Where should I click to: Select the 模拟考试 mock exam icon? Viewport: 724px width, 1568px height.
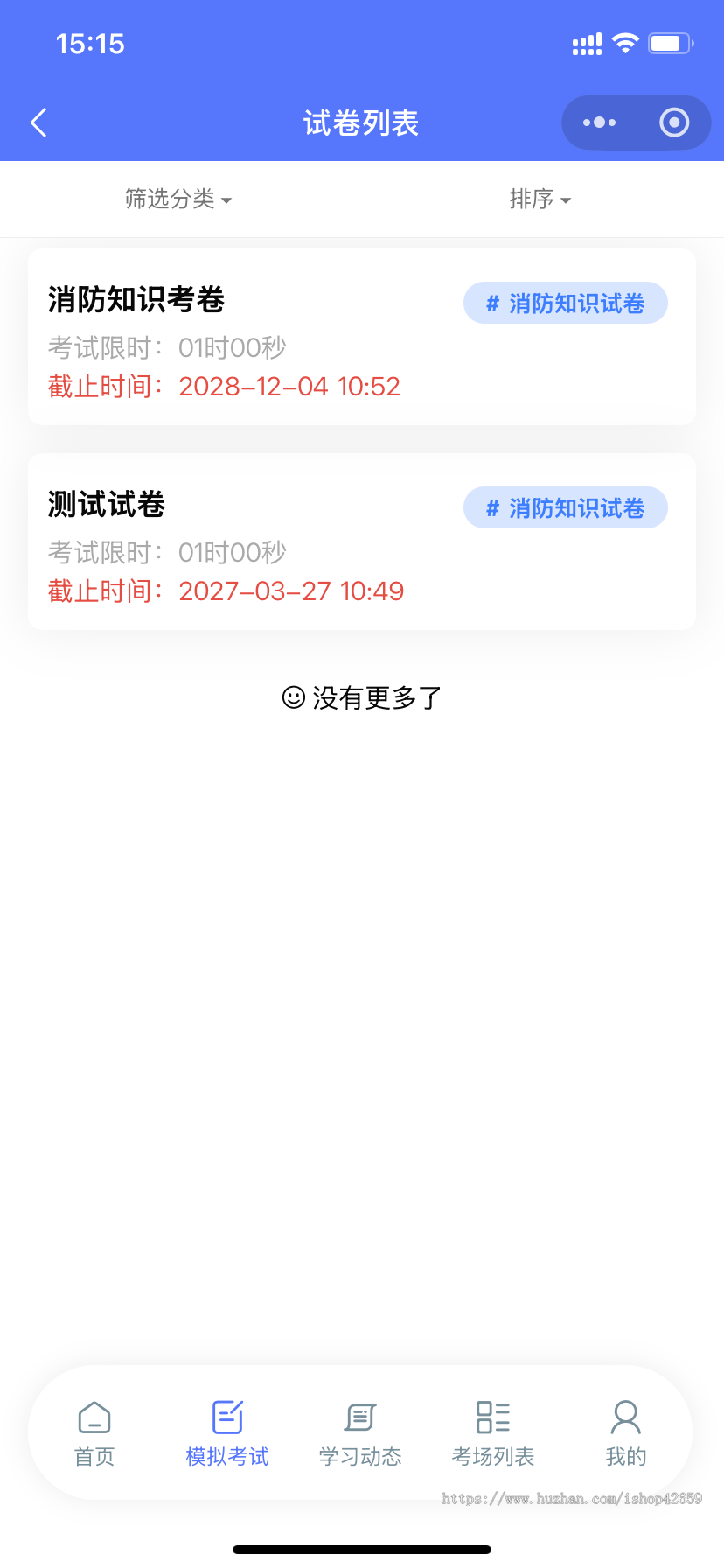pos(226,1417)
